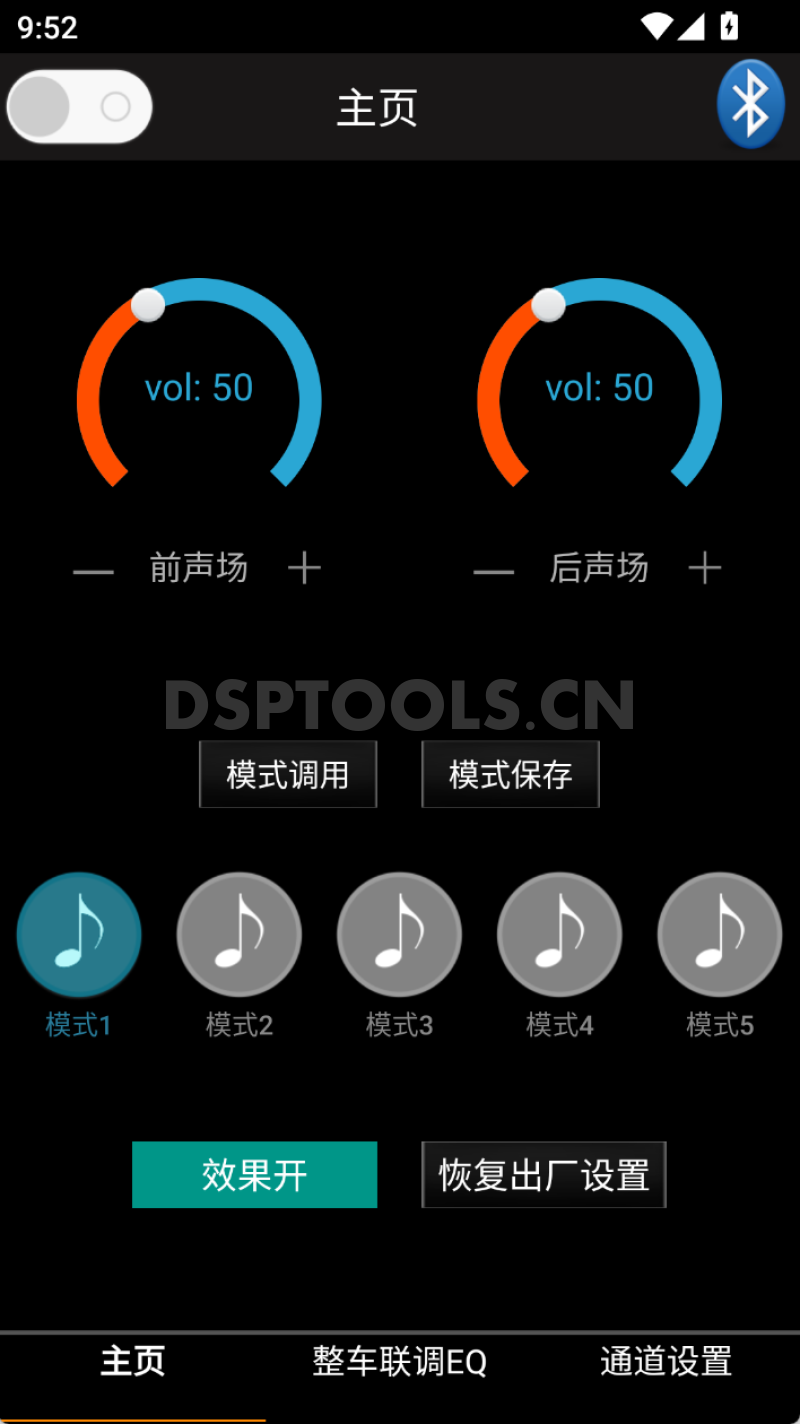Decrease 前声场 volume with the minus stepper
Screen dimensions: 800x1424
tap(93, 568)
